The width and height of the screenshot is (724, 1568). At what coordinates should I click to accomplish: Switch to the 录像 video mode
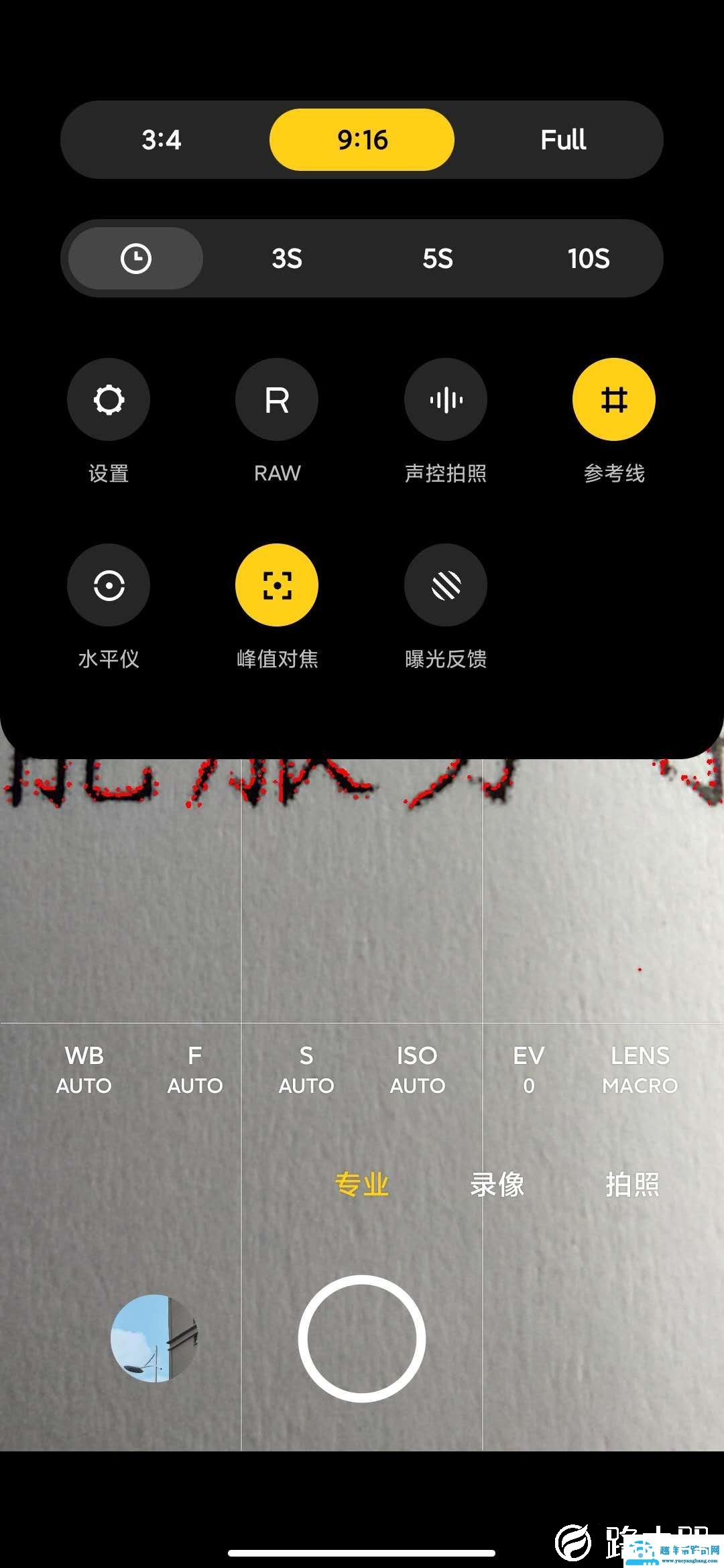(497, 1183)
